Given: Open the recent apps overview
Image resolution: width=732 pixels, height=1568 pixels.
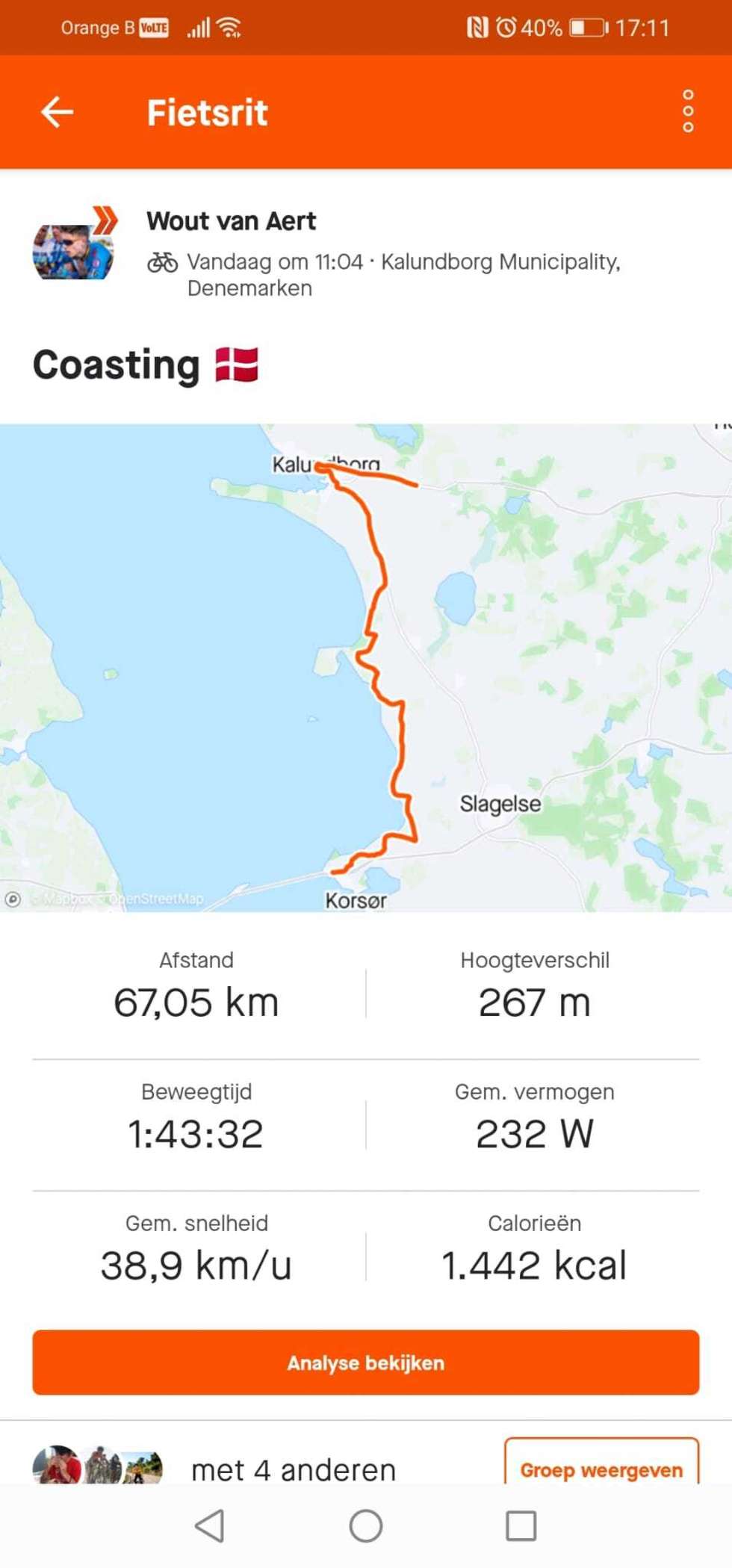Looking at the screenshot, I should click(x=521, y=1525).
